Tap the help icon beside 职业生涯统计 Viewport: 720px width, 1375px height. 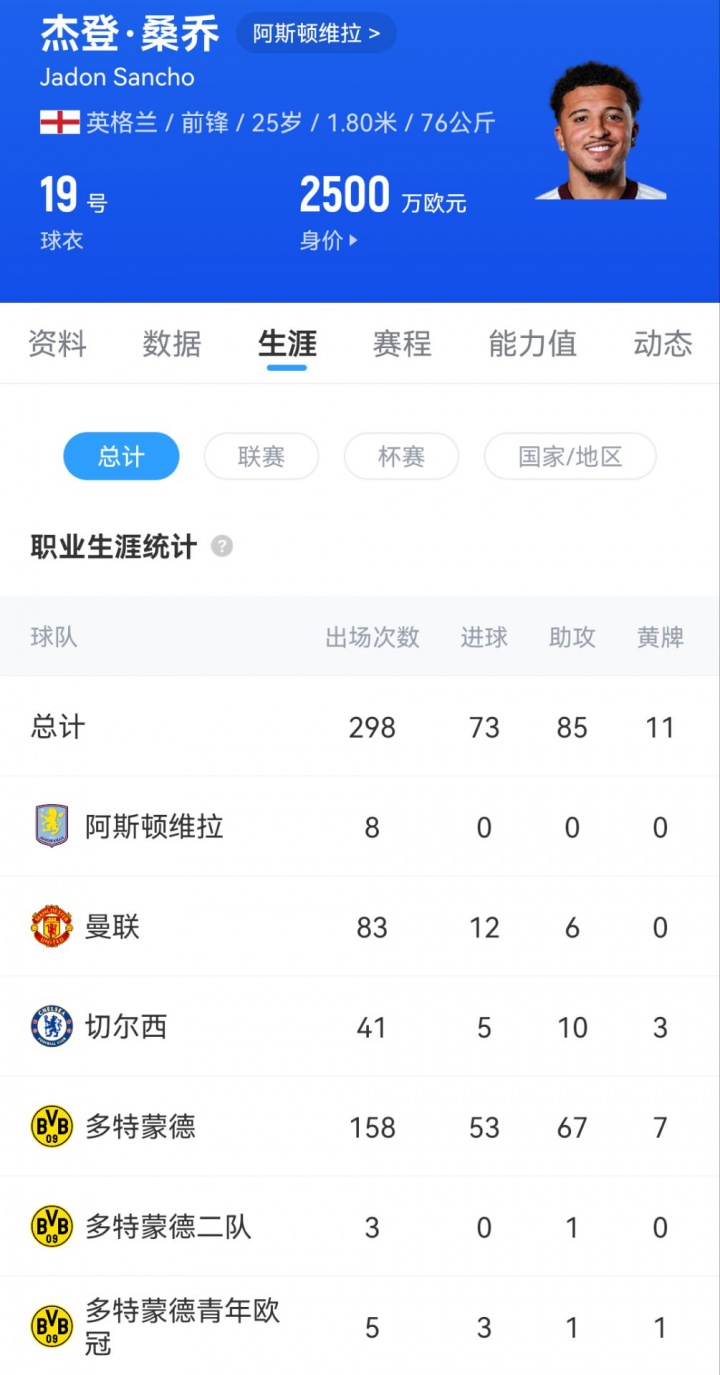pos(222,547)
